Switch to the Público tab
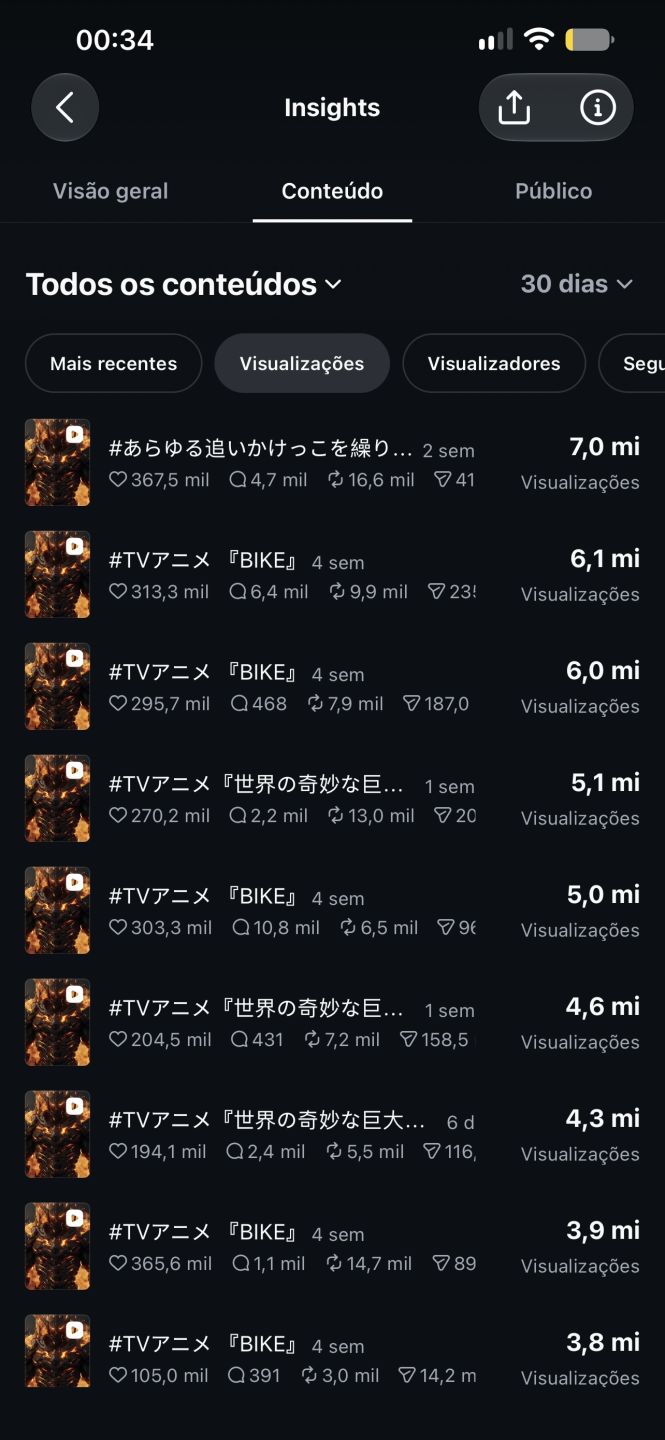The image size is (665, 1440). tap(553, 191)
